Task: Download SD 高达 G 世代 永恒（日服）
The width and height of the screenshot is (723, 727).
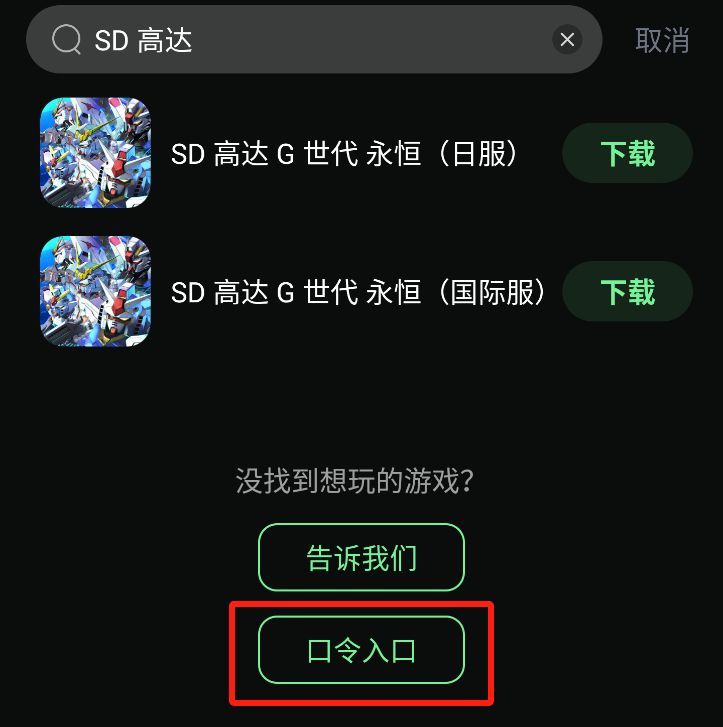Action: (627, 153)
